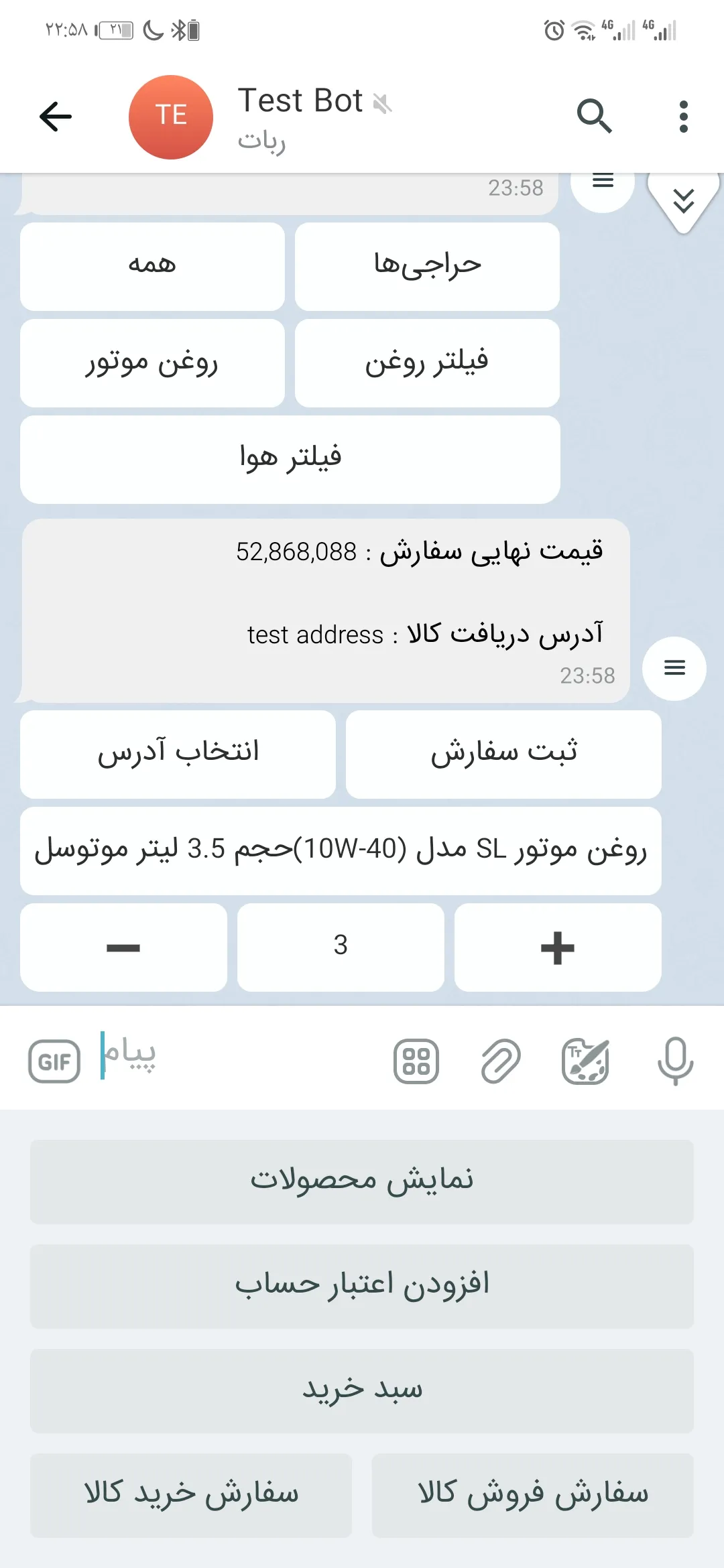Attach a file with the paperclip
Screen dimensions: 724x1568
(501, 1061)
